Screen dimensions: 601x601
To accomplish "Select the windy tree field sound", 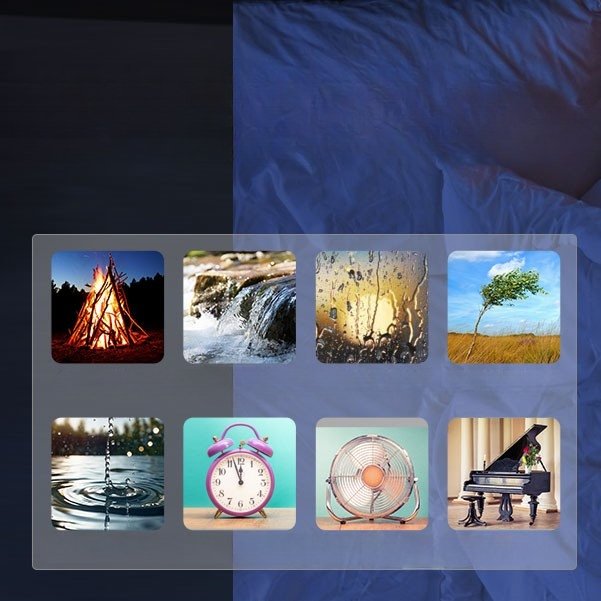I will coord(503,306).
